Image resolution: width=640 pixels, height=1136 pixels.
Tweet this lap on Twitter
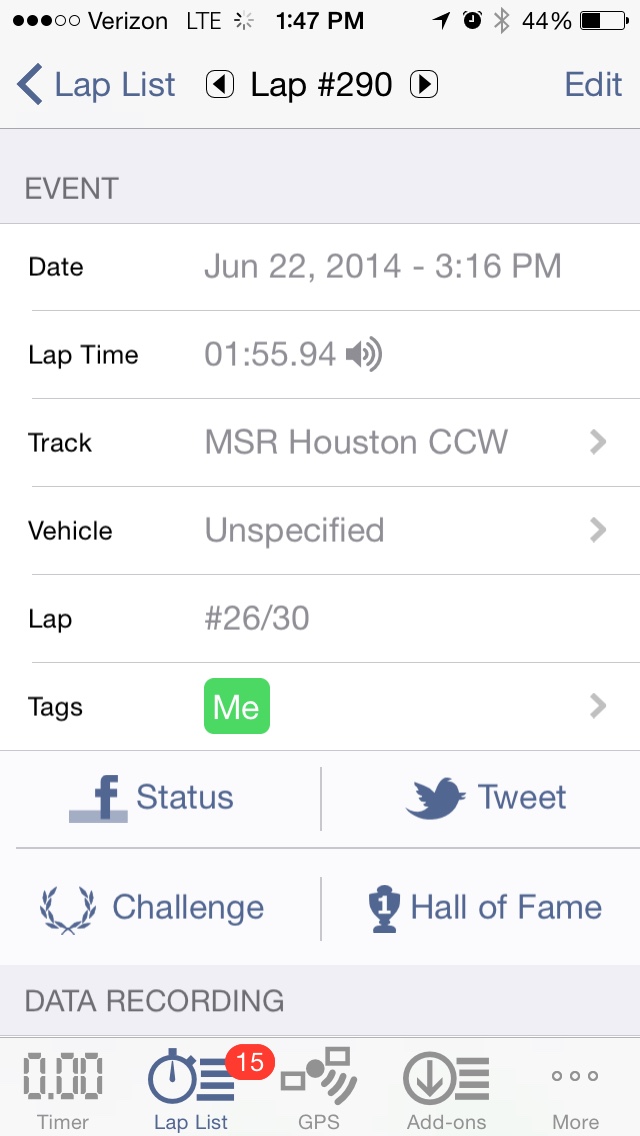point(486,798)
